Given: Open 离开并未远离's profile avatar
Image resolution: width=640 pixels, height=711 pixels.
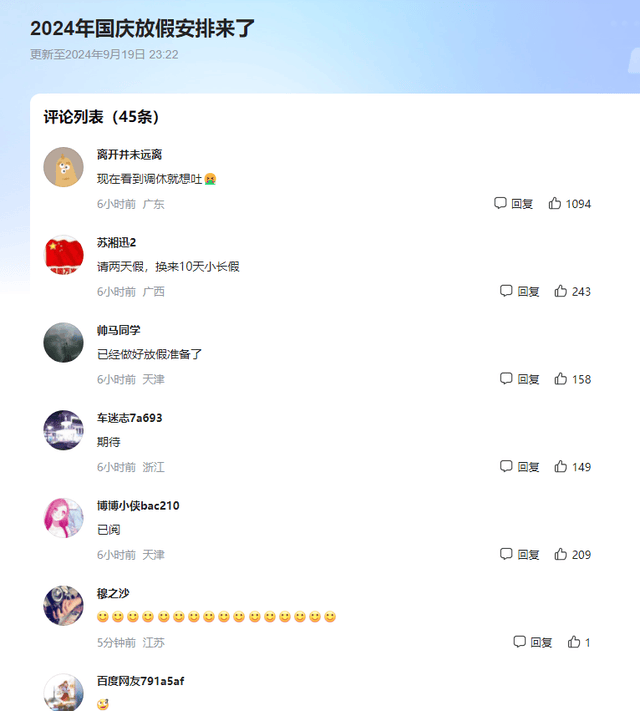Looking at the screenshot, I should coord(63,167).
